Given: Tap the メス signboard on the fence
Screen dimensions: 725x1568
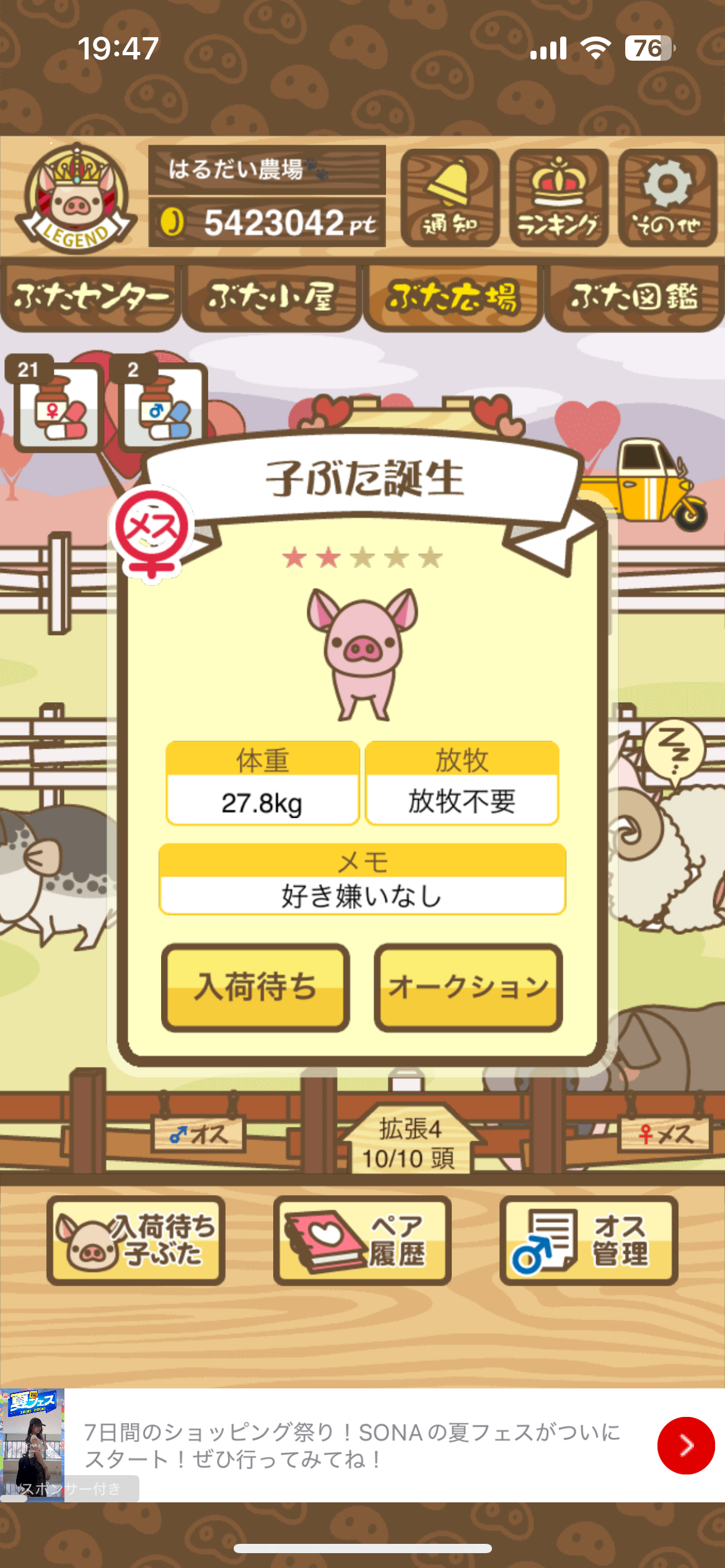Looking at the screenshot, I should coord(665,1134).
